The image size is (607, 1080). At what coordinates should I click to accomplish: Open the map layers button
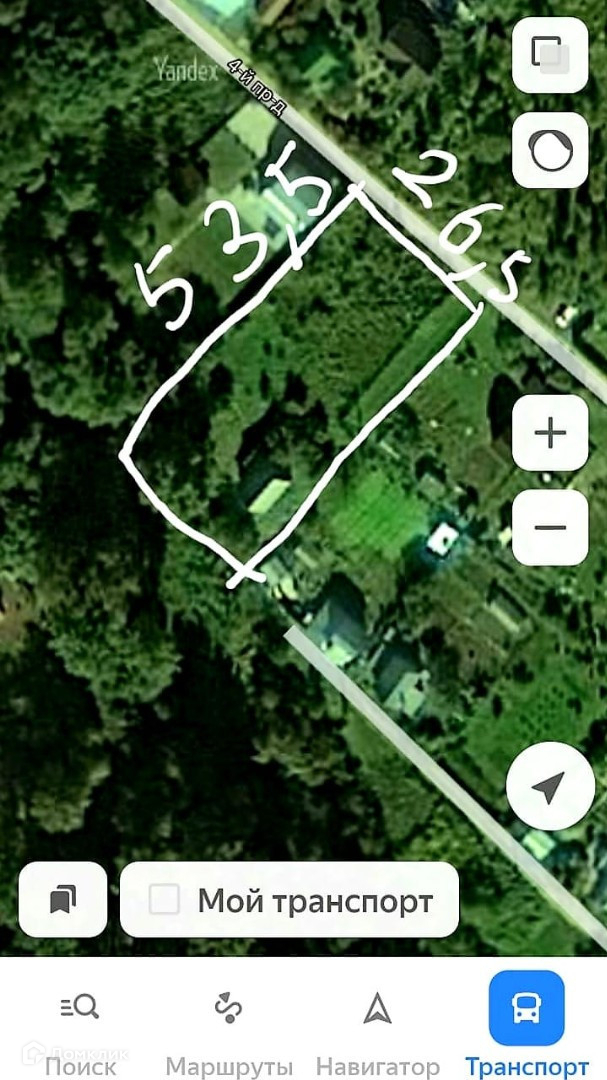549,55
